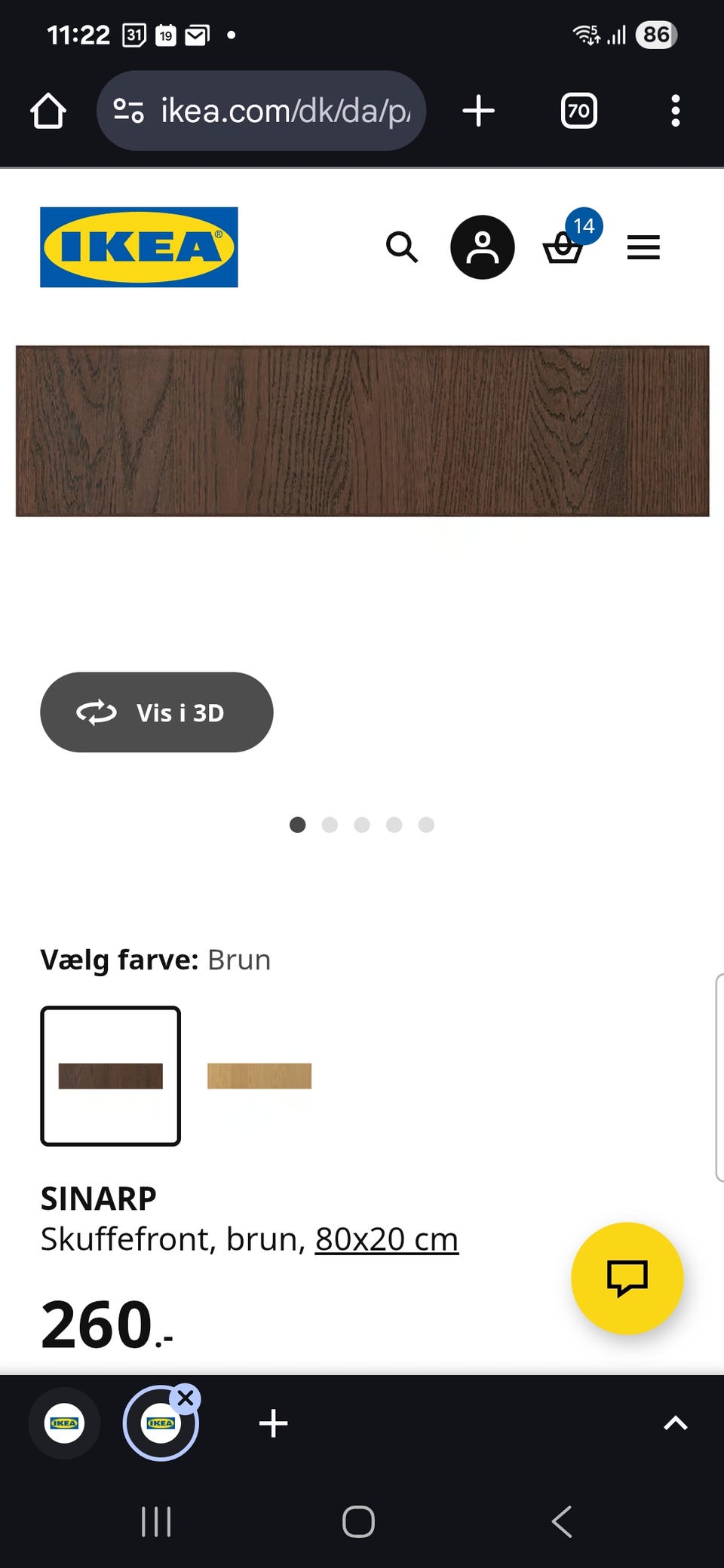
Task: Switch to the first IKEA tab thumbnail
Action: 64,1423
